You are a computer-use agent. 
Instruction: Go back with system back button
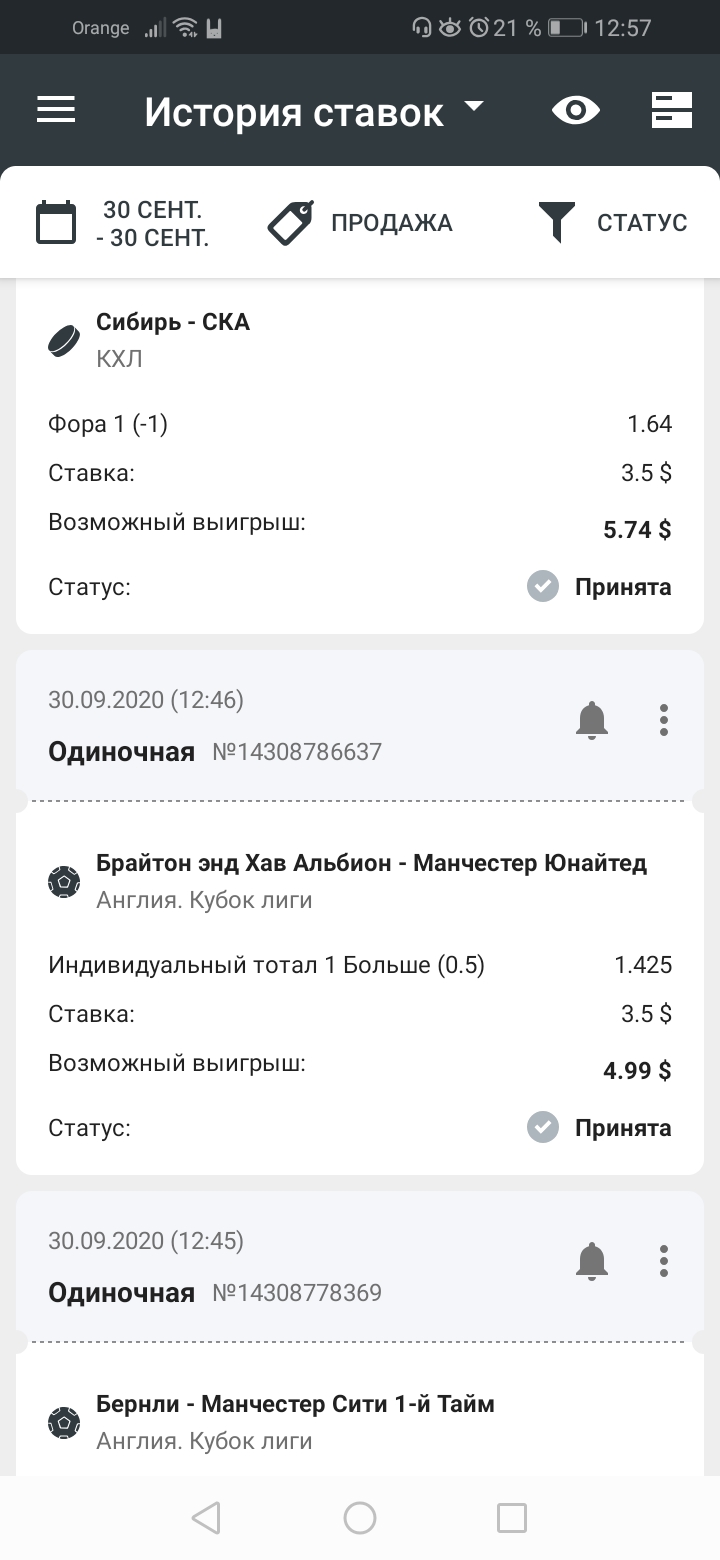206,1518
